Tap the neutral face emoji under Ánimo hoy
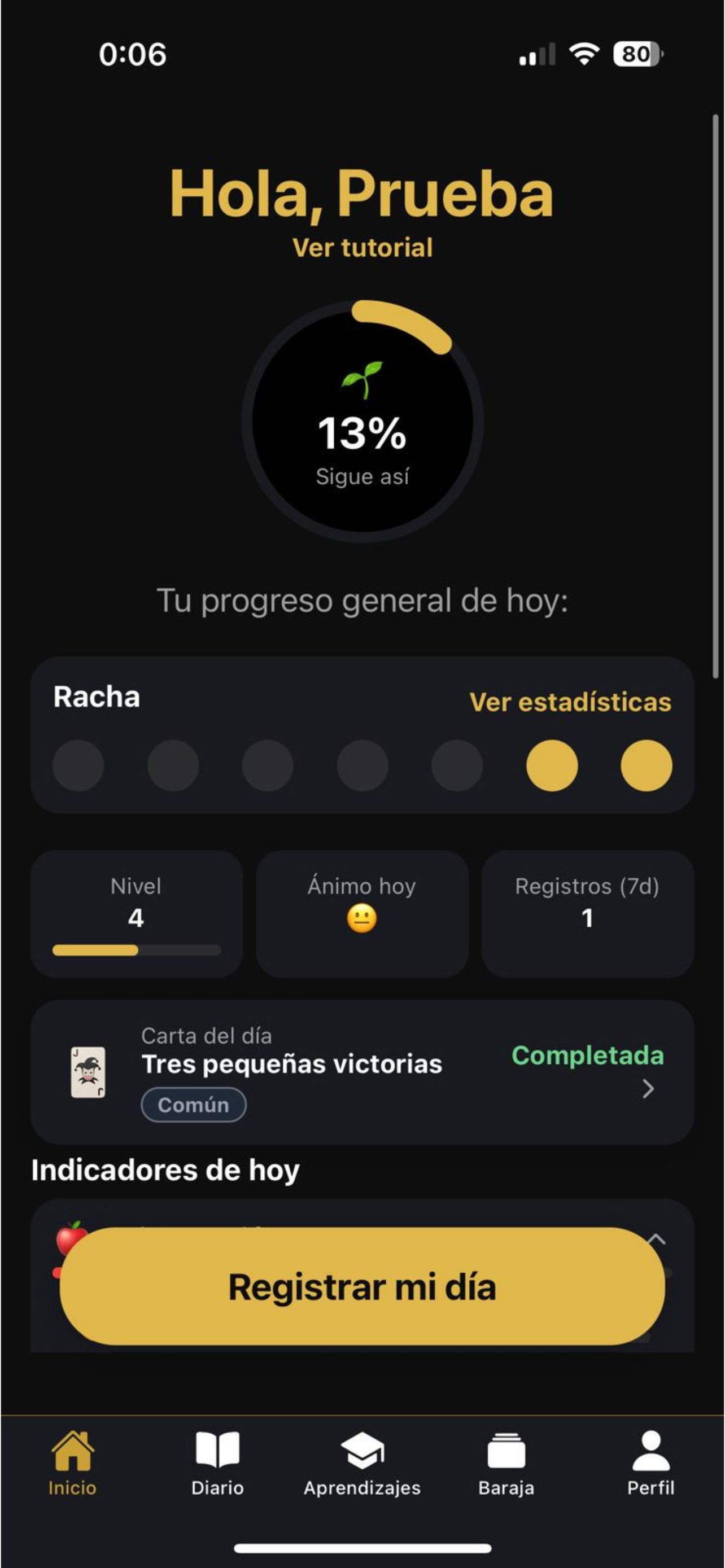Viewport: 725px width, 1568px height. 360,918
